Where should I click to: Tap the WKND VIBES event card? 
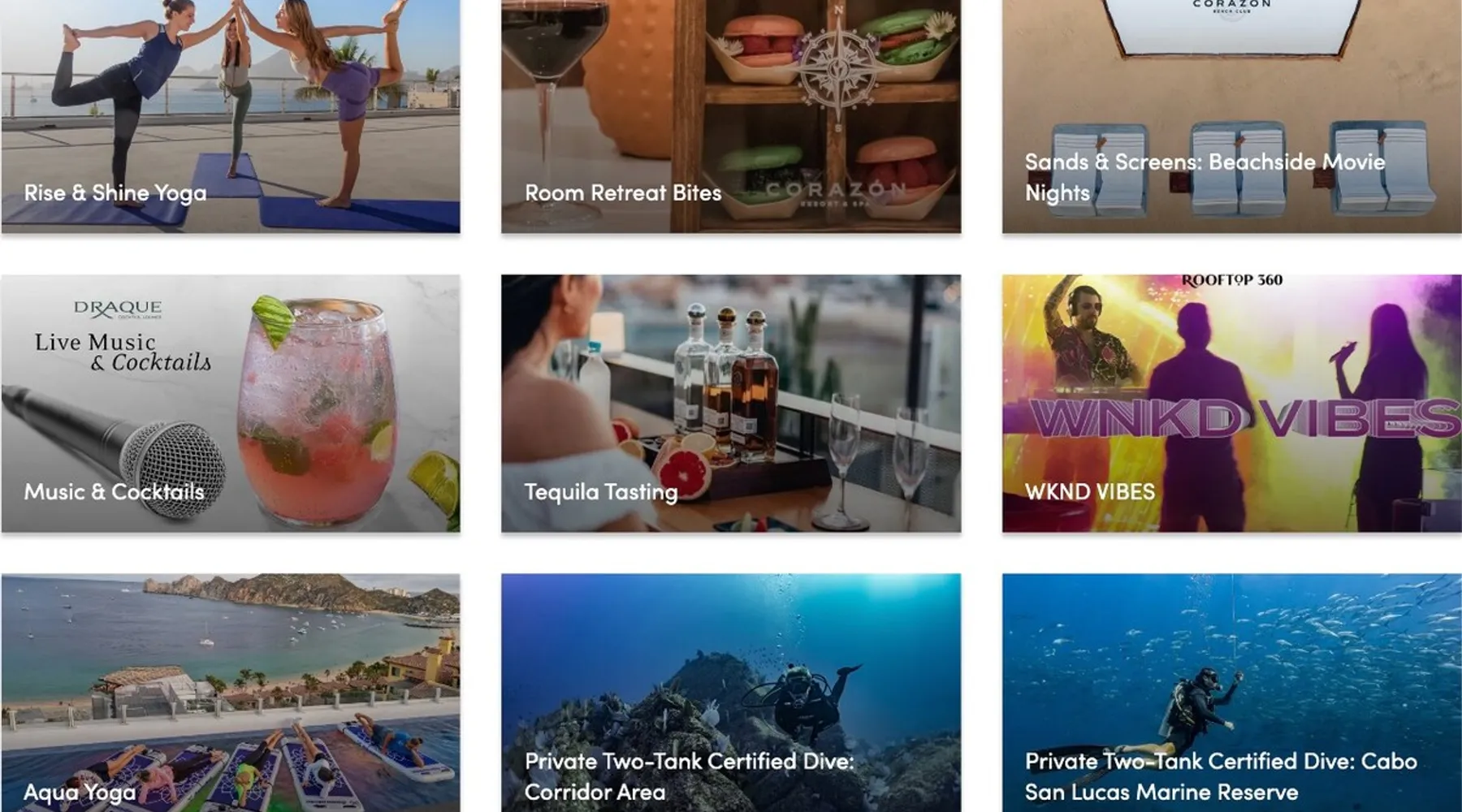pos(1231,404)
